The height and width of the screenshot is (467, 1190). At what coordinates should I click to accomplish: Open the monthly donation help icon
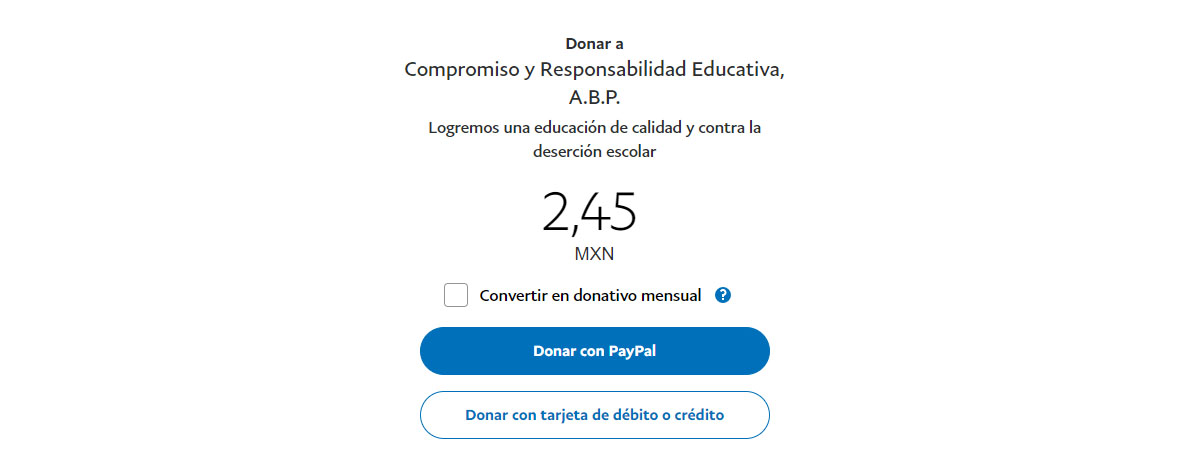coord(724,295)
